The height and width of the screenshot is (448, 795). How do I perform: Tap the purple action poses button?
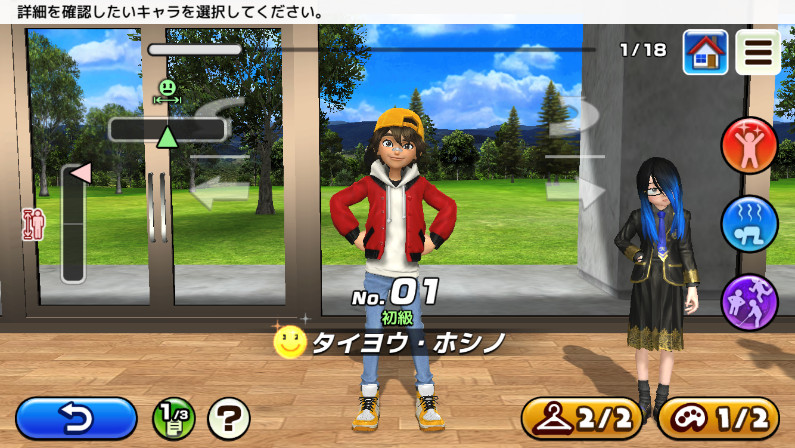point(749,302)
